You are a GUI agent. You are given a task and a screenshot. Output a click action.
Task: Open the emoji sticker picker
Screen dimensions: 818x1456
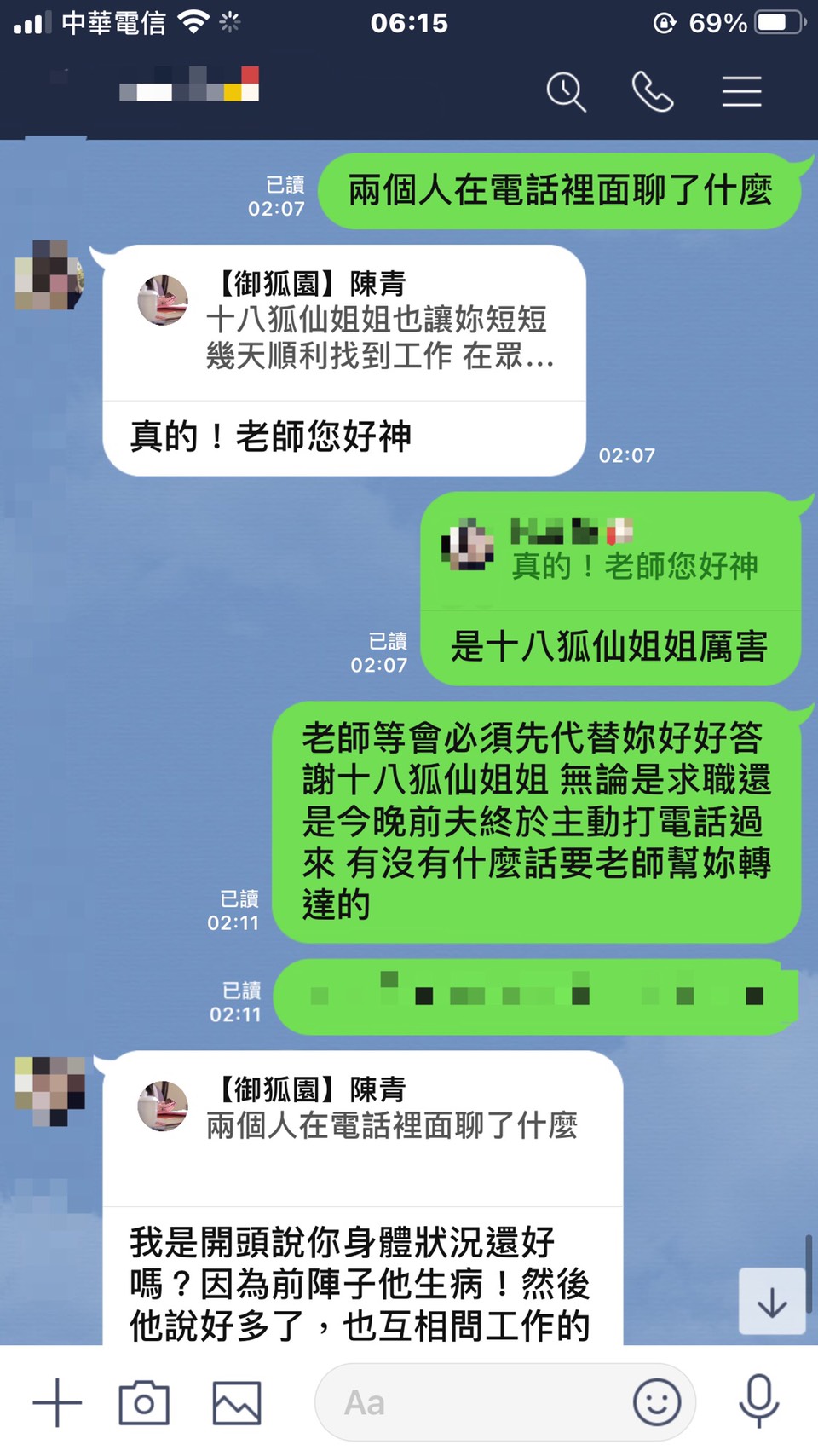pyautogui.click(x=657, y=1402)
